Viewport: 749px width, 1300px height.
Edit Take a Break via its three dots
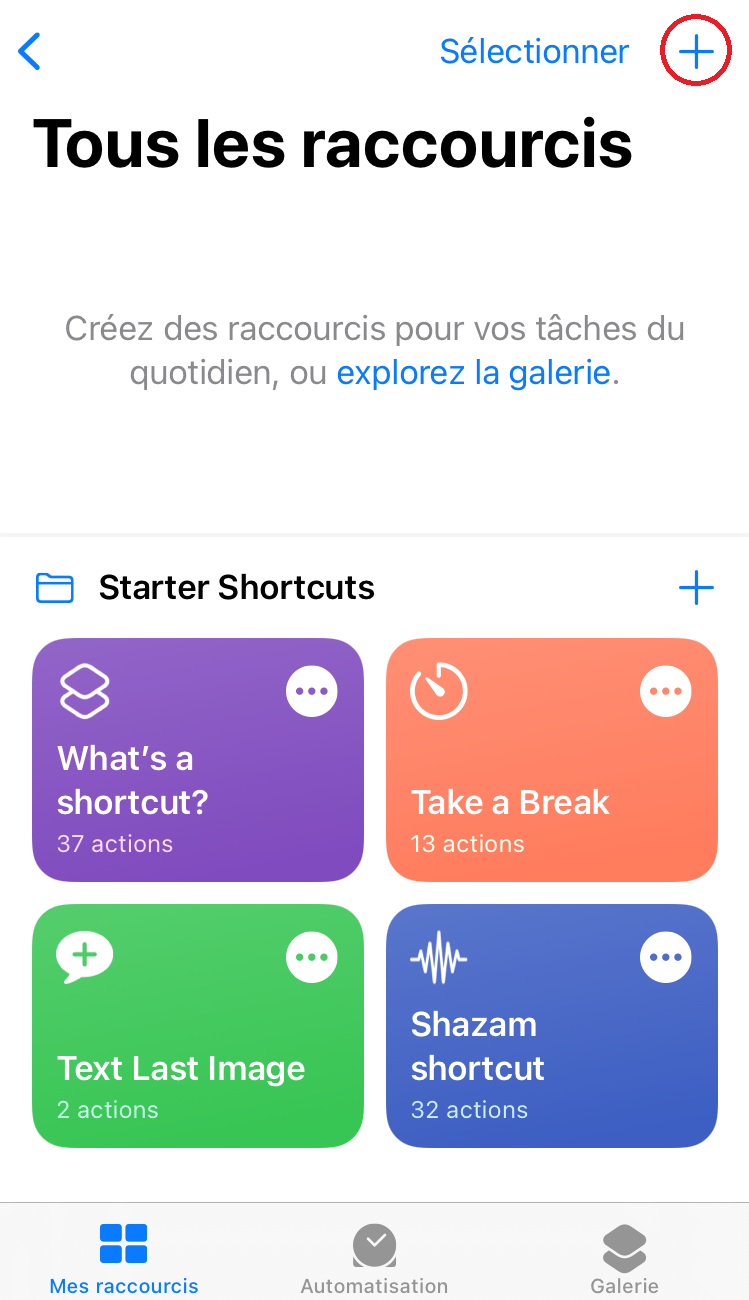pos(666,691)
